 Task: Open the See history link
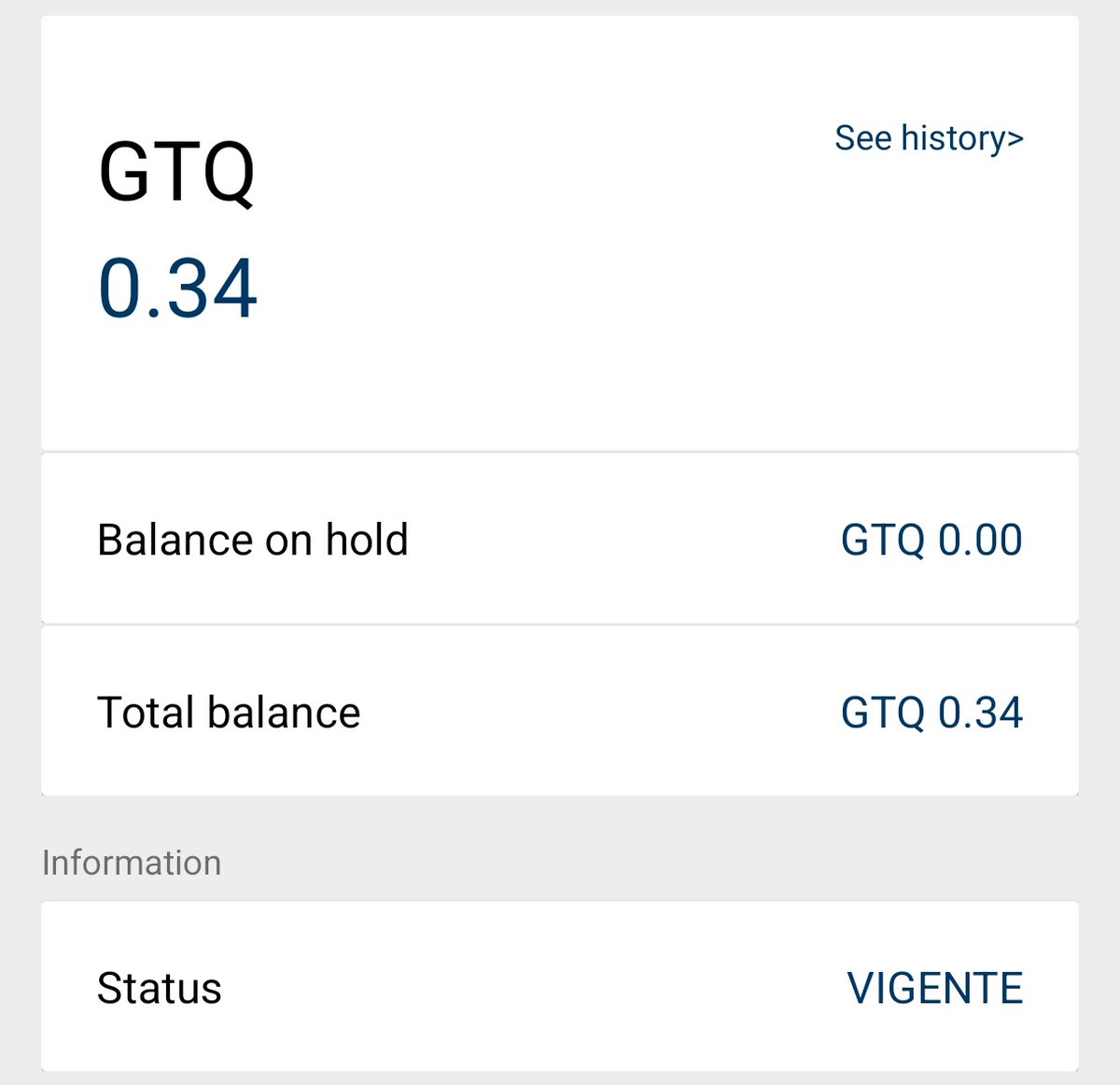click(x=929, y=138)
